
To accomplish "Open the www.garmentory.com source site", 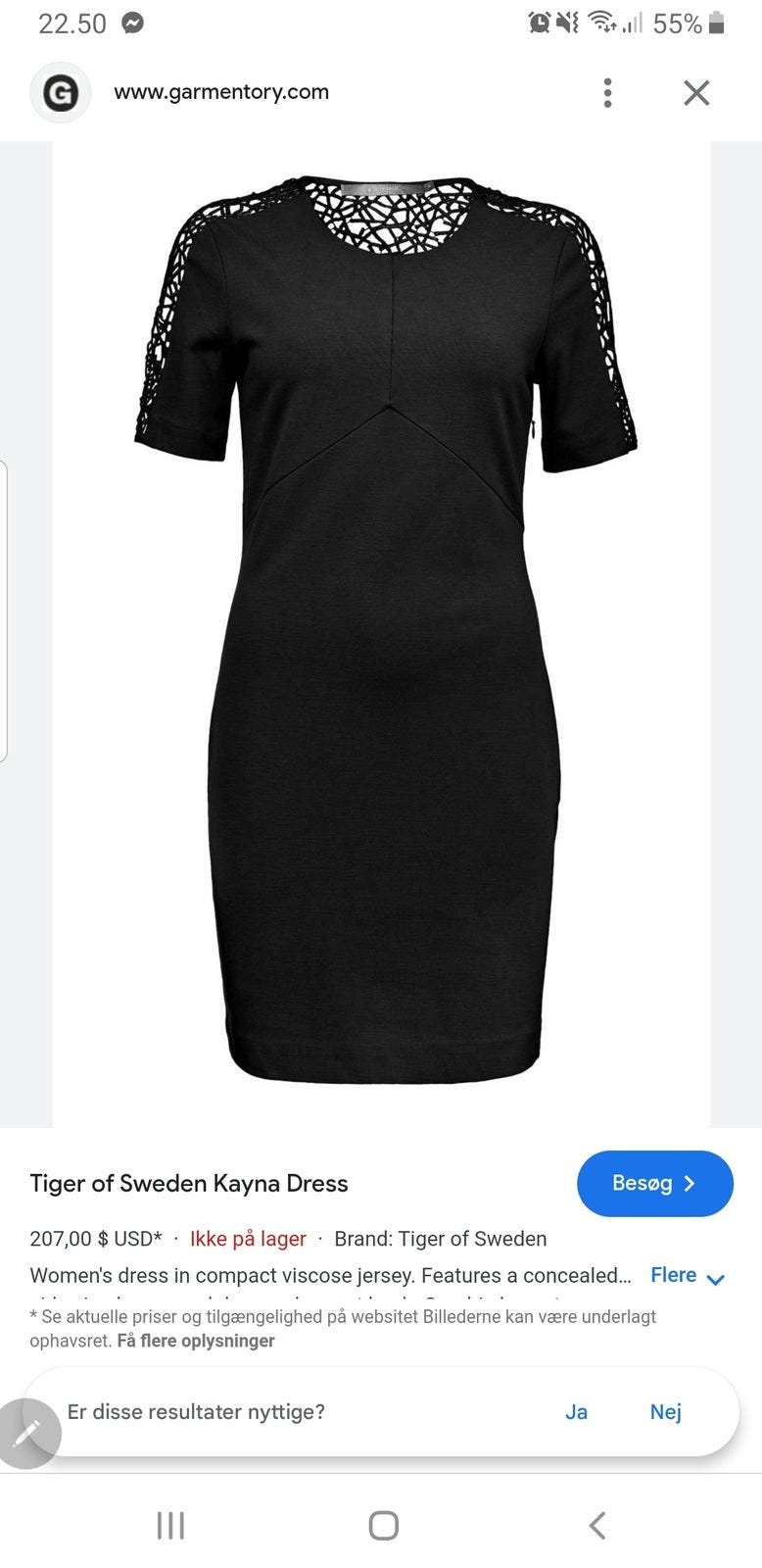I will click(x=221, y=92).
